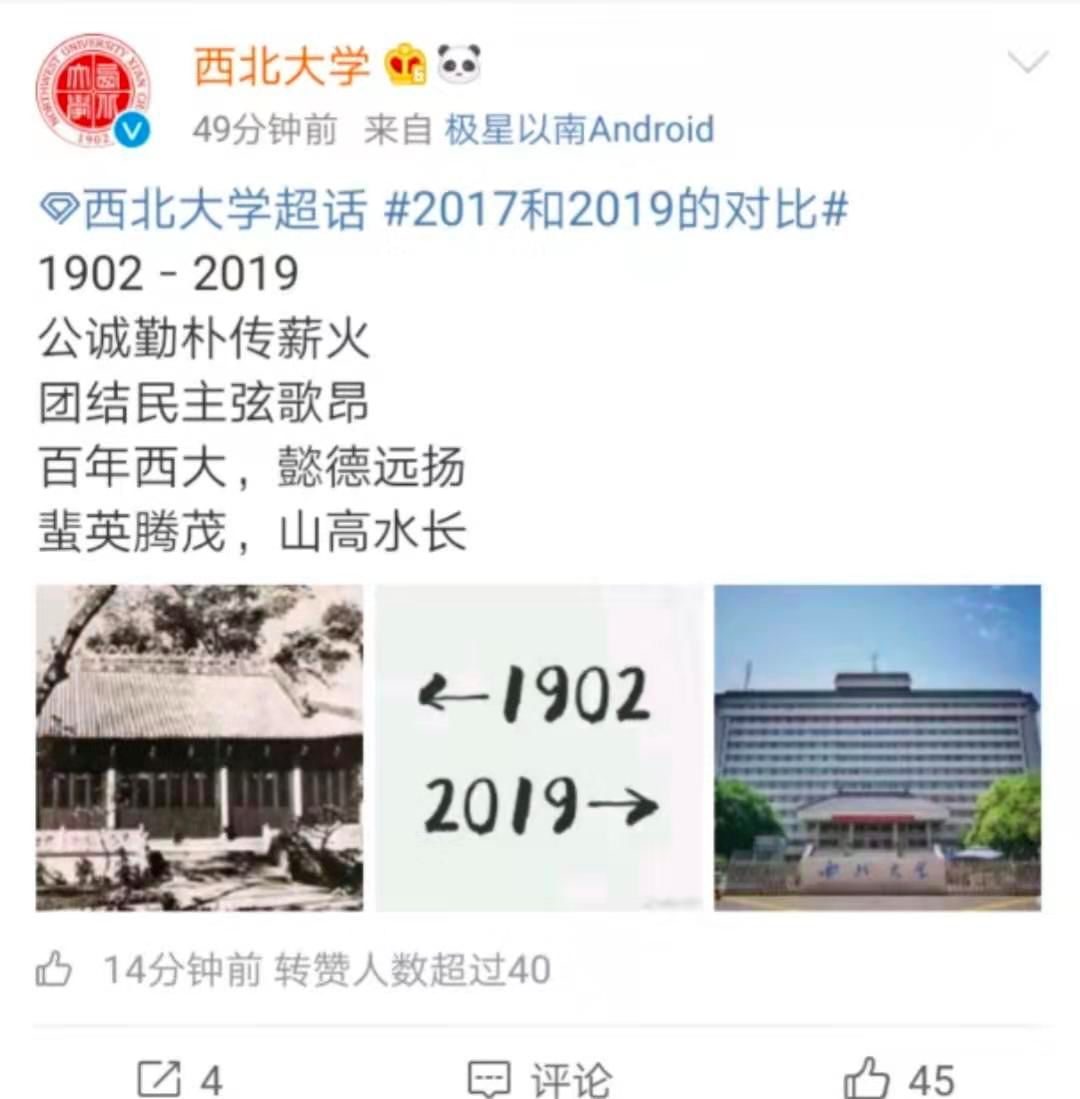Open 评论 to comment on the post
Screen dimensions: 1080x1099
540,1078
